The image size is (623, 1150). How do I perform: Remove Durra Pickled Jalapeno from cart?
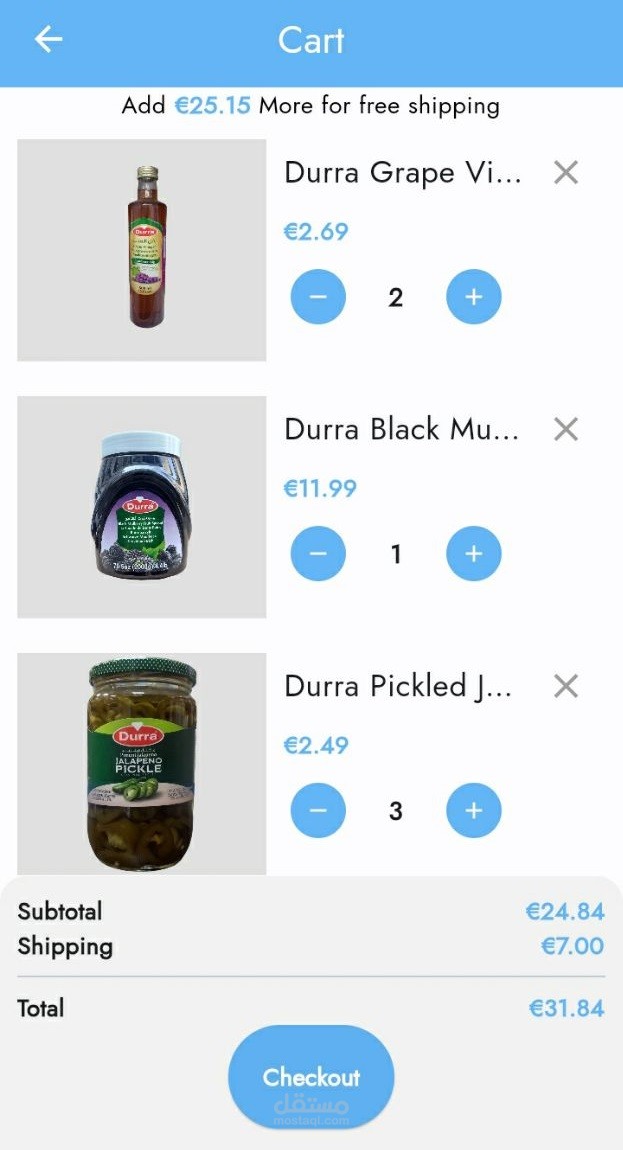pos(566,687)
